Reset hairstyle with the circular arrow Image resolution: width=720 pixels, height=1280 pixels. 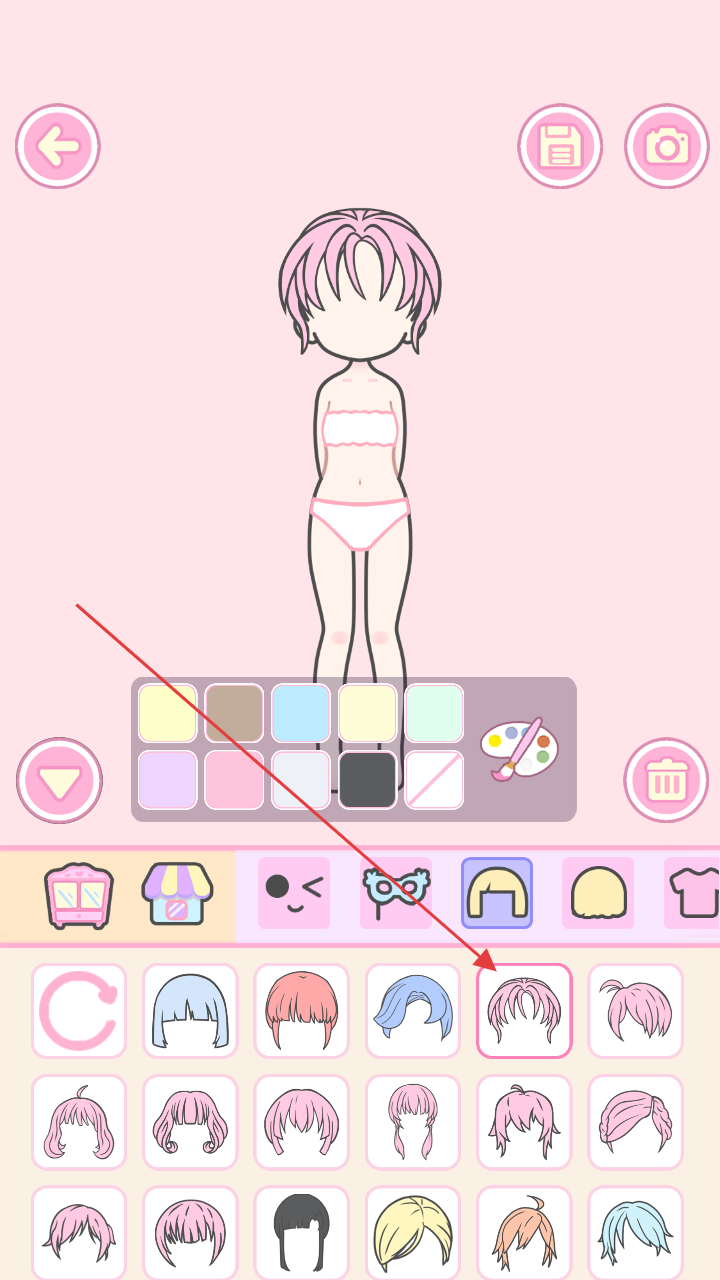pos(79,1011)
